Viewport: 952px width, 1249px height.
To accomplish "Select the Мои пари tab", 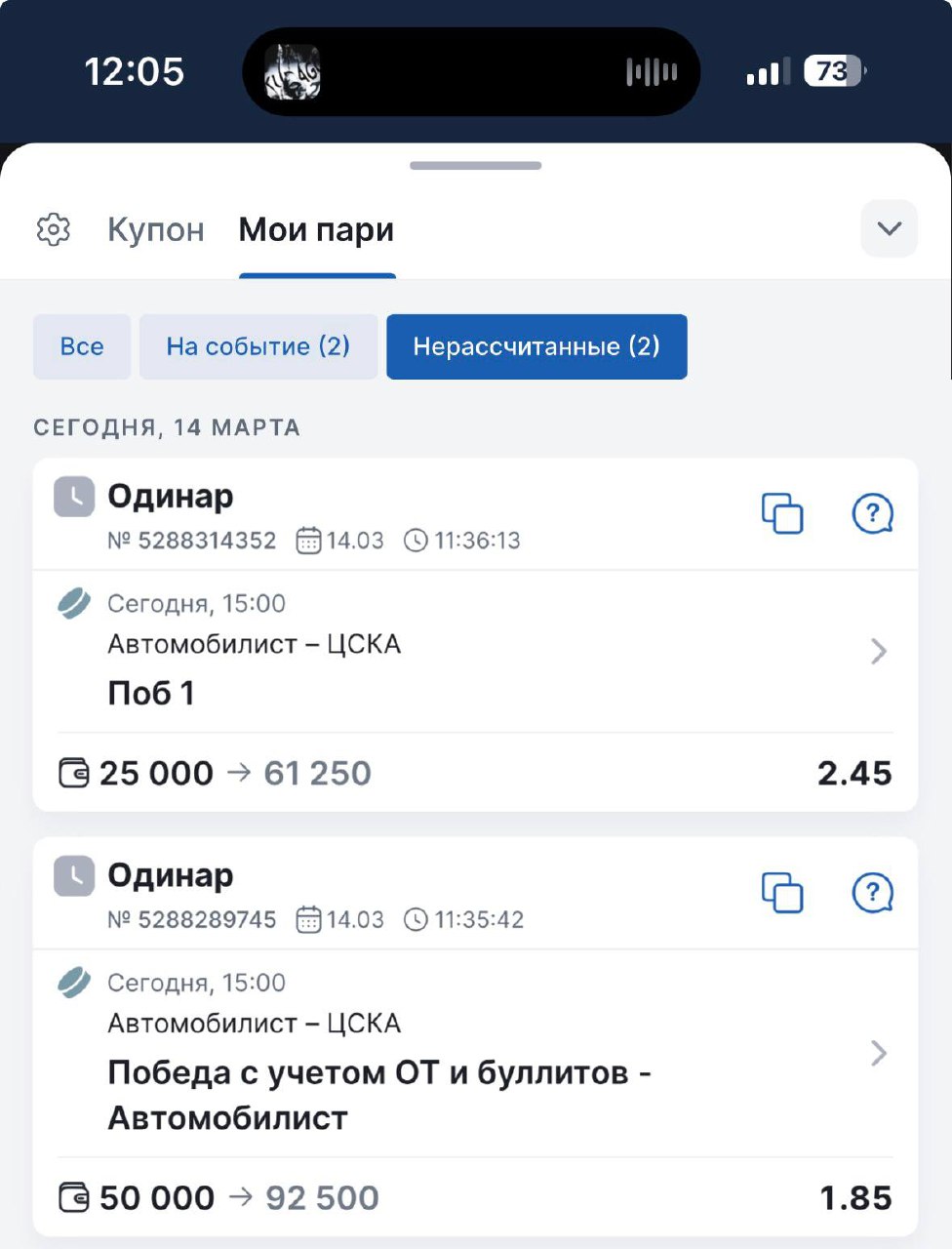I will pos(316,230).
